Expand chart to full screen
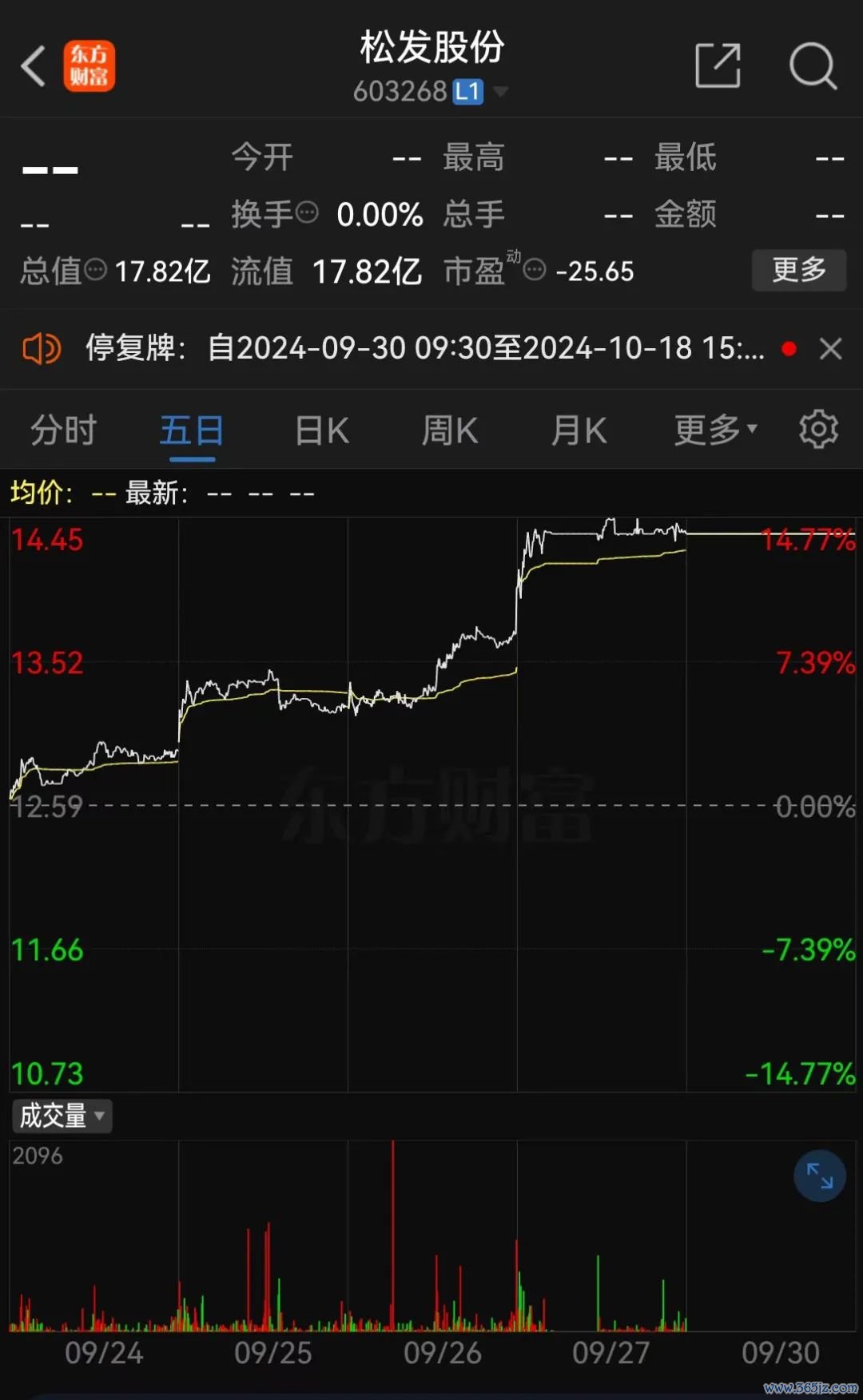The width and height of the screenshot is (863, 1400). 820,1176
